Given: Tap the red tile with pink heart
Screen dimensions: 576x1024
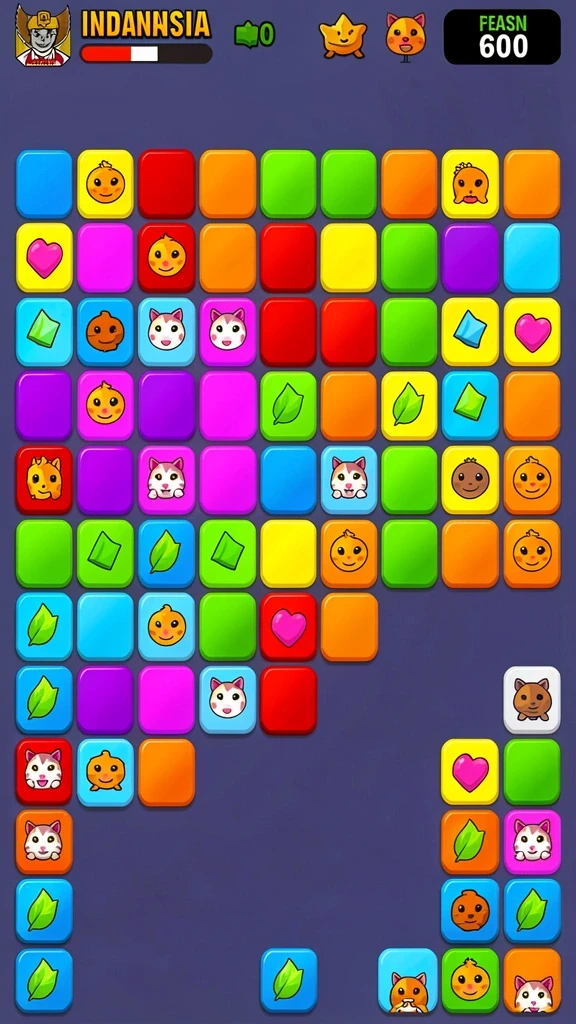Looking at the screenshot, I should pyautogui.click(x=288, y=627).
